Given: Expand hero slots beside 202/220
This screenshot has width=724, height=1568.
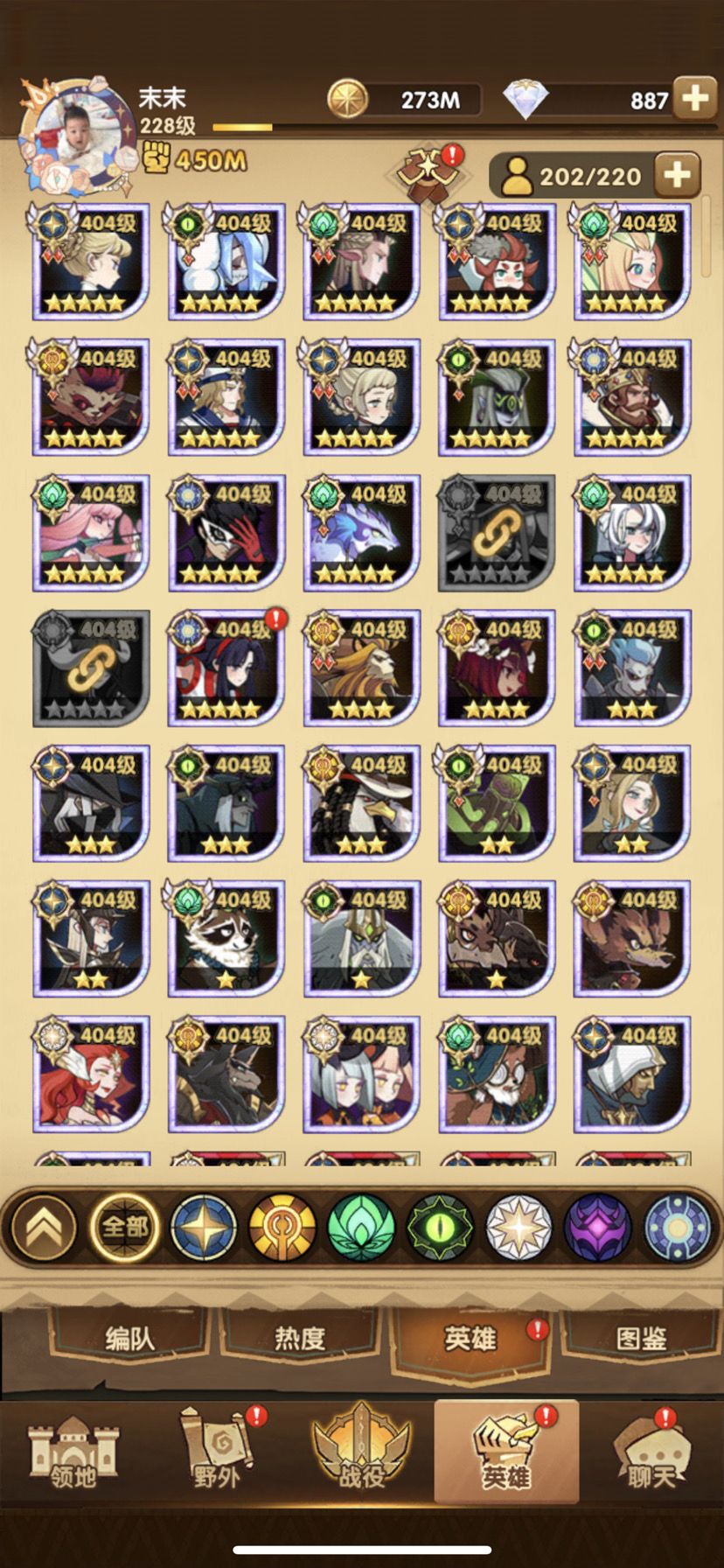Looking at the screenshot, I should point(678,176).
